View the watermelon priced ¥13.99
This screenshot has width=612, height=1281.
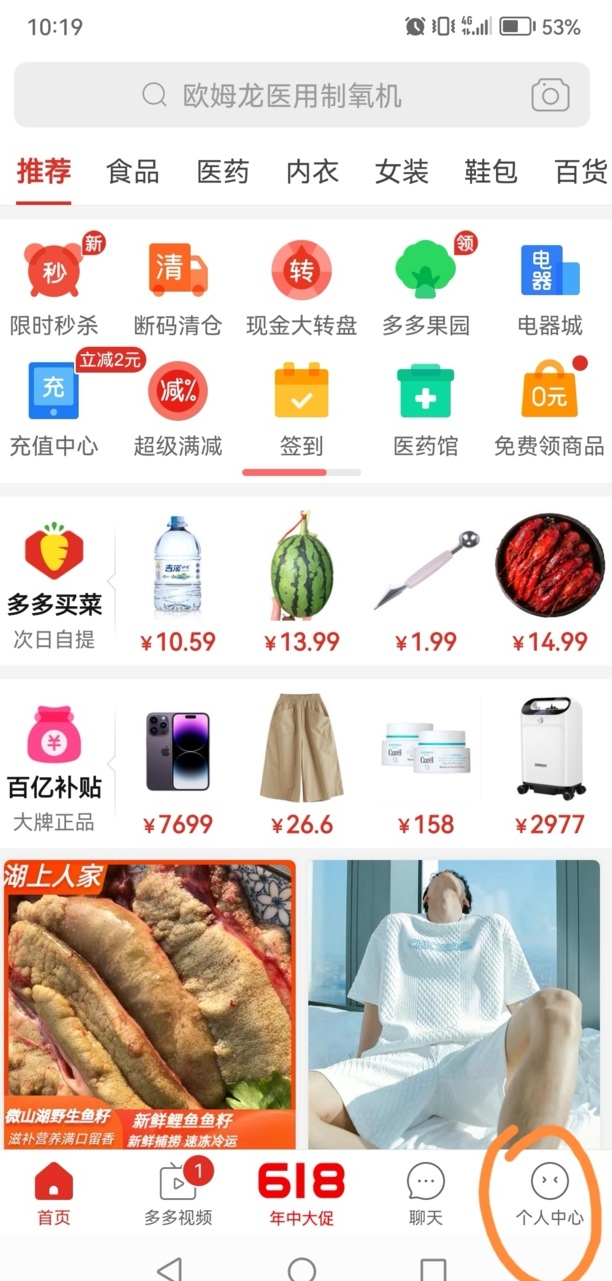[301, 582]
